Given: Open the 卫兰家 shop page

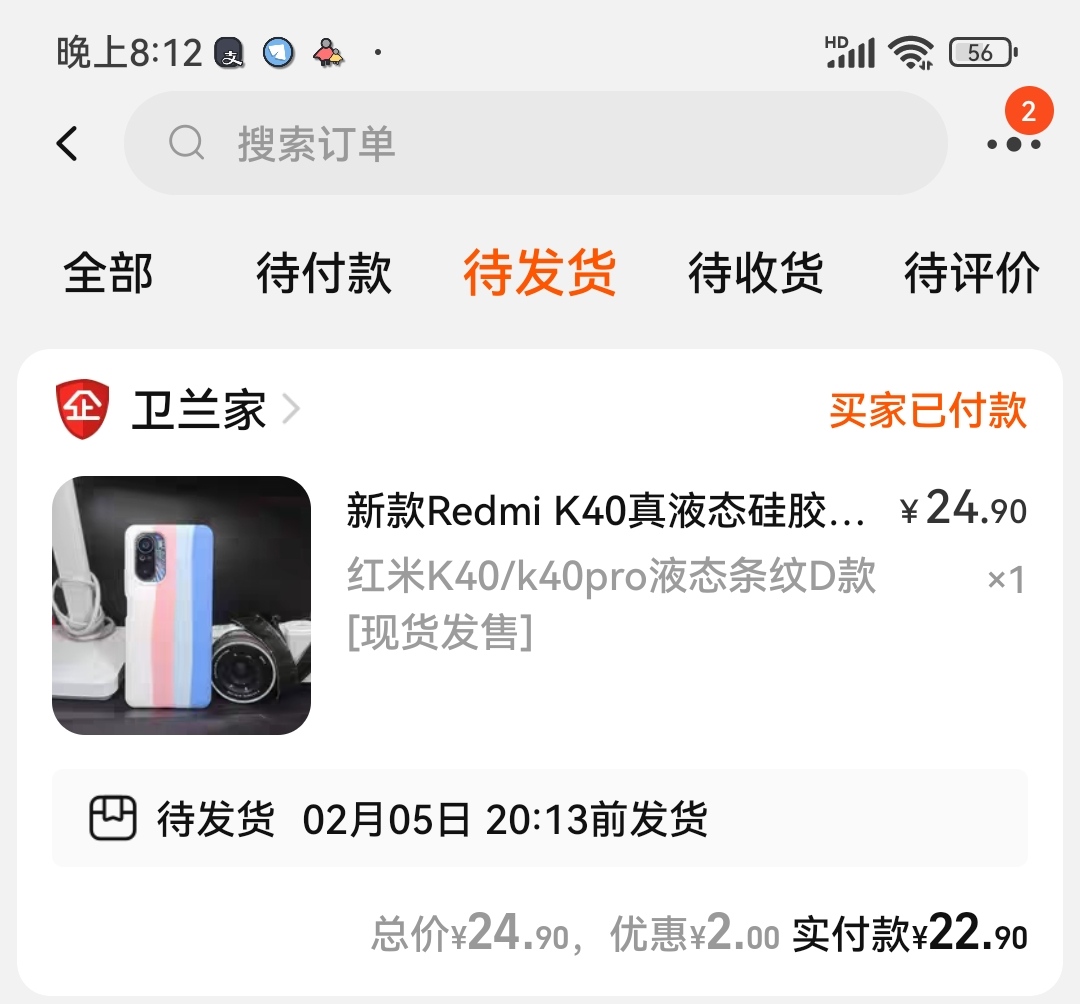Looking at the screenshot, I should pos(198,410).
